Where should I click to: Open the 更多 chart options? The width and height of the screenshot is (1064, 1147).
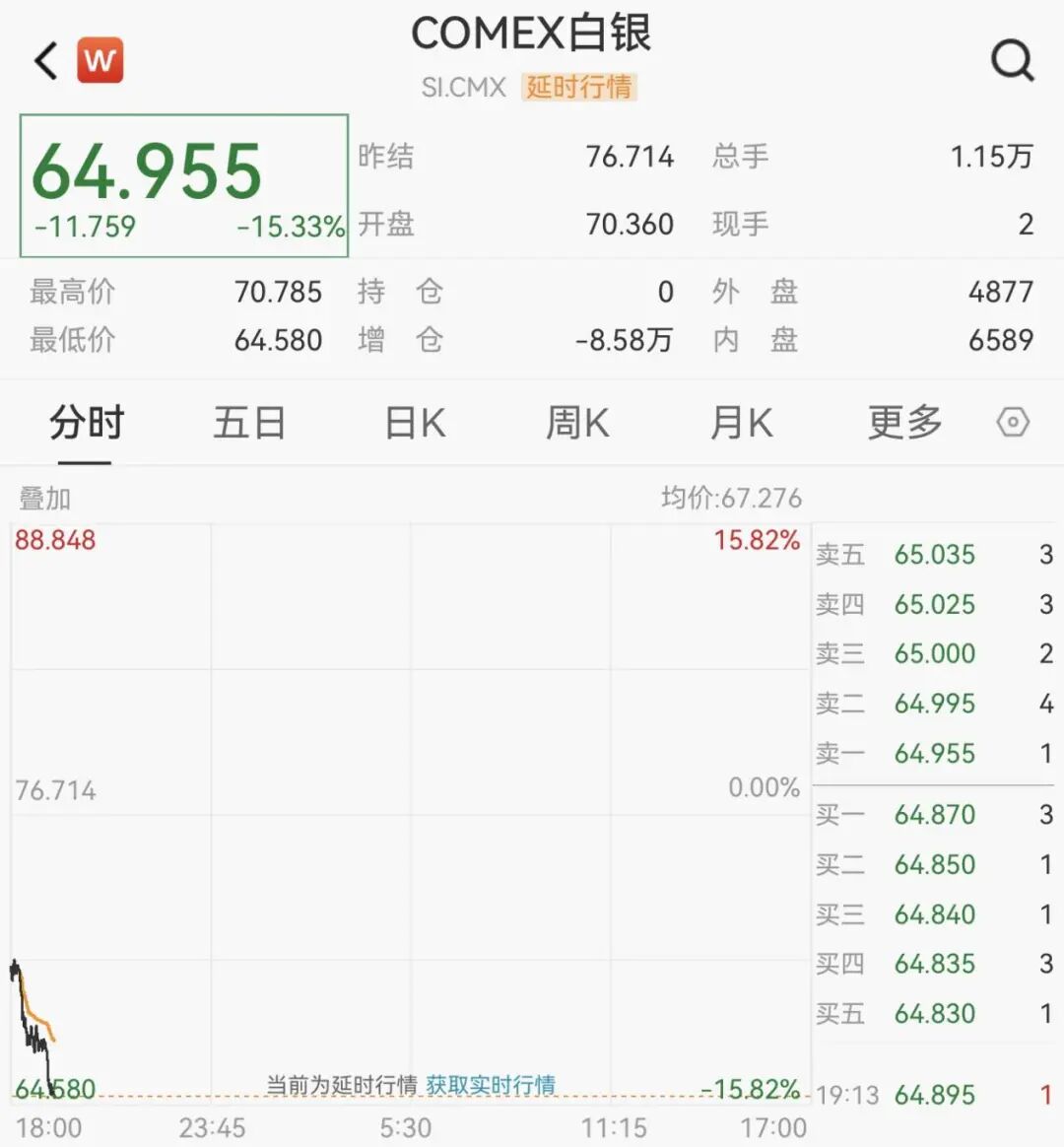coord(904,424)
